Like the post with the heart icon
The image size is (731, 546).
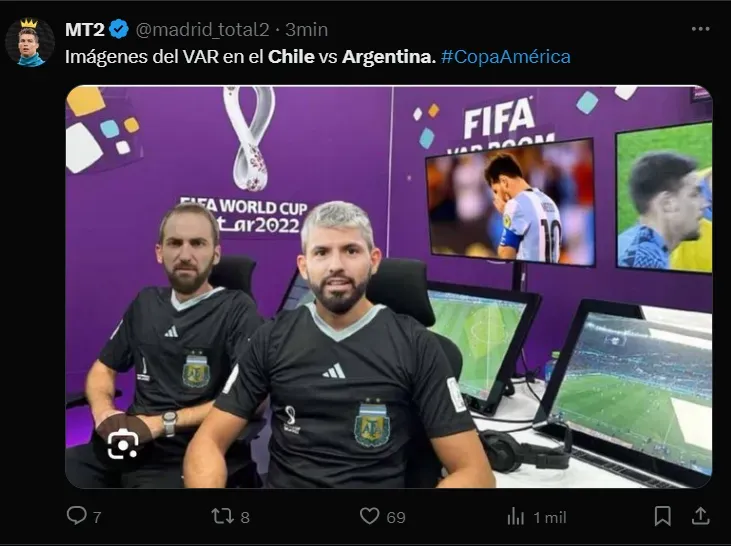[370, 516]
